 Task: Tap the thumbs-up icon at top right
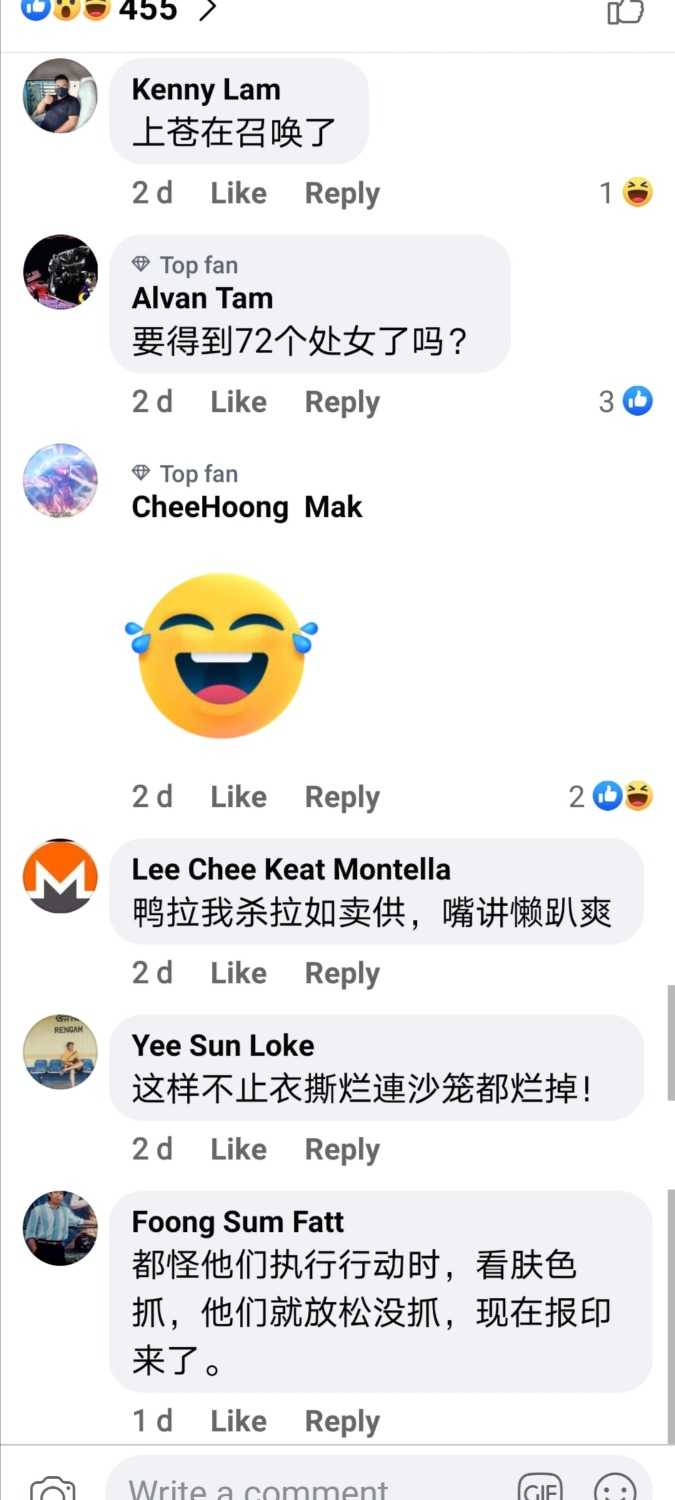point(626,10)
